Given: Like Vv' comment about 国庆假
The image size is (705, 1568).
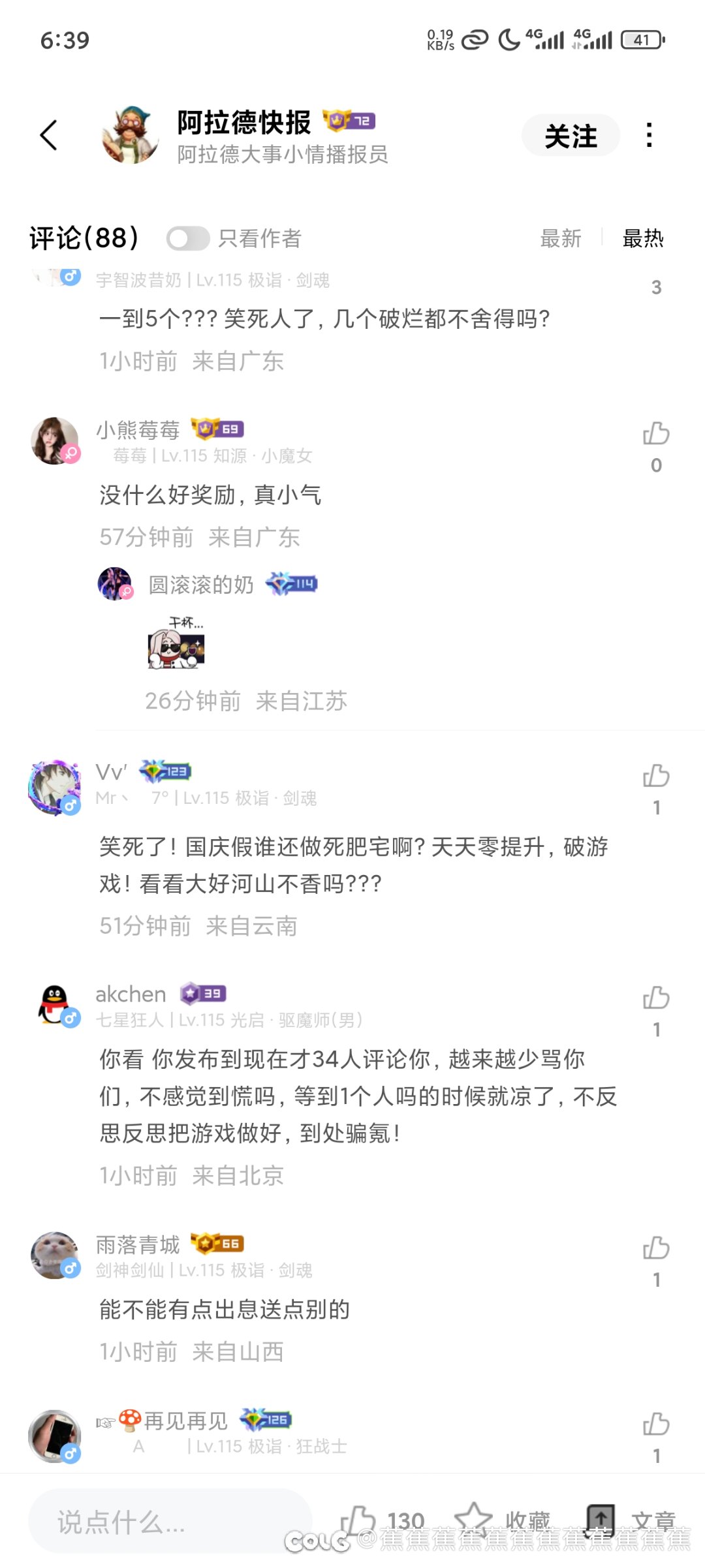Looking at the screenshot, I should click(656, 776).
